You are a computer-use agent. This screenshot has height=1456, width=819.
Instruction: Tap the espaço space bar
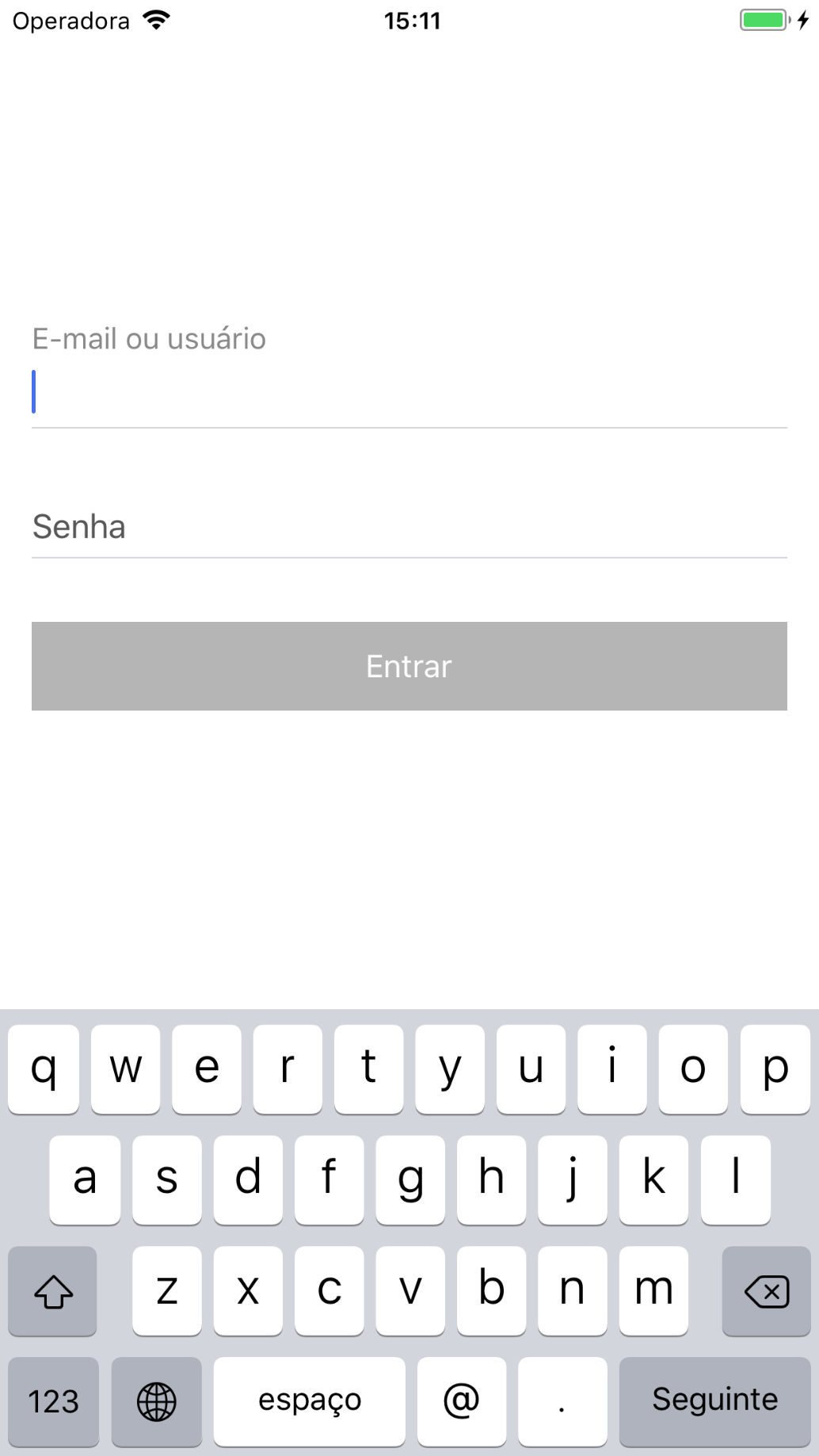[309, 1401]
